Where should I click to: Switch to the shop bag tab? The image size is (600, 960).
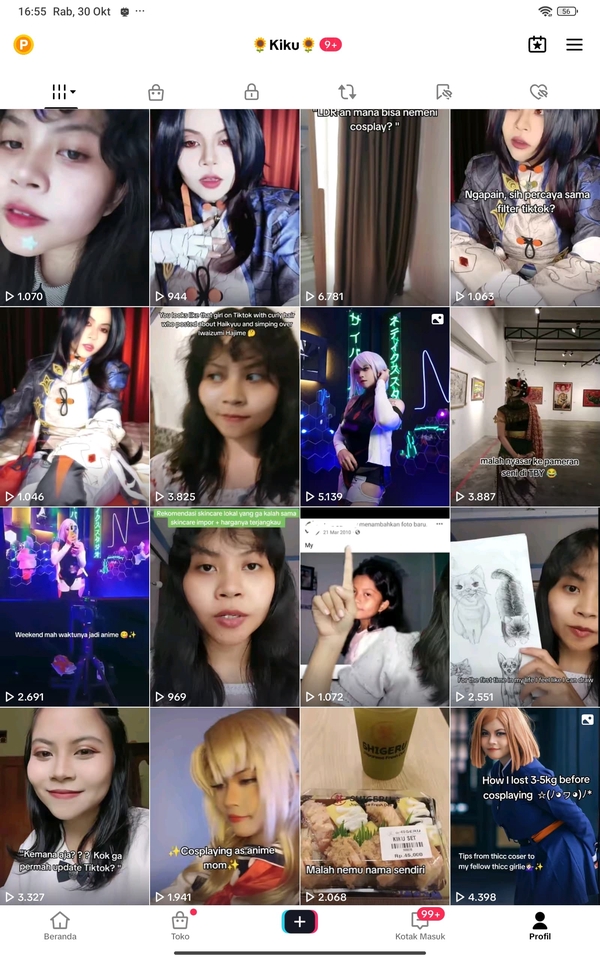(156, 92)
